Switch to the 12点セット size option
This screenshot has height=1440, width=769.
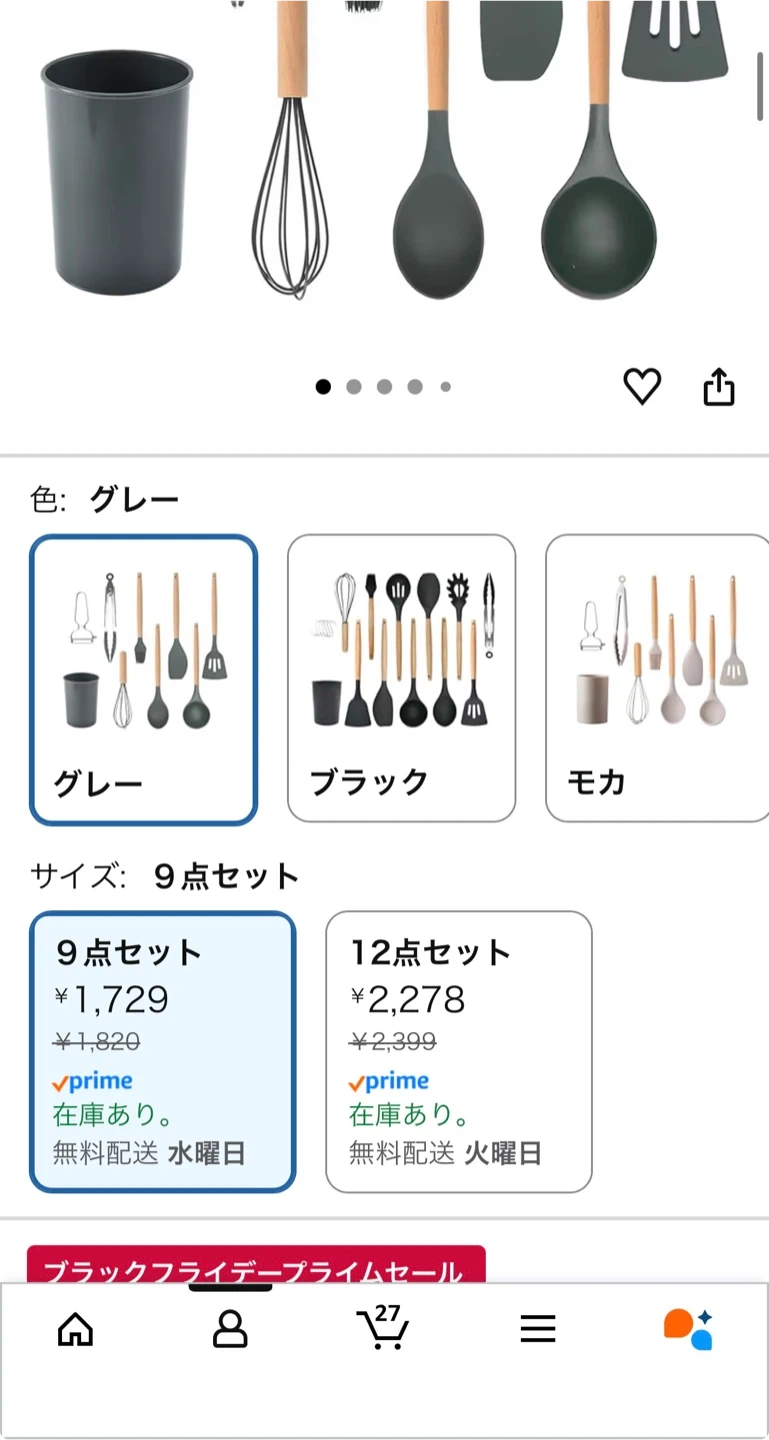[x=459, y=1051]
